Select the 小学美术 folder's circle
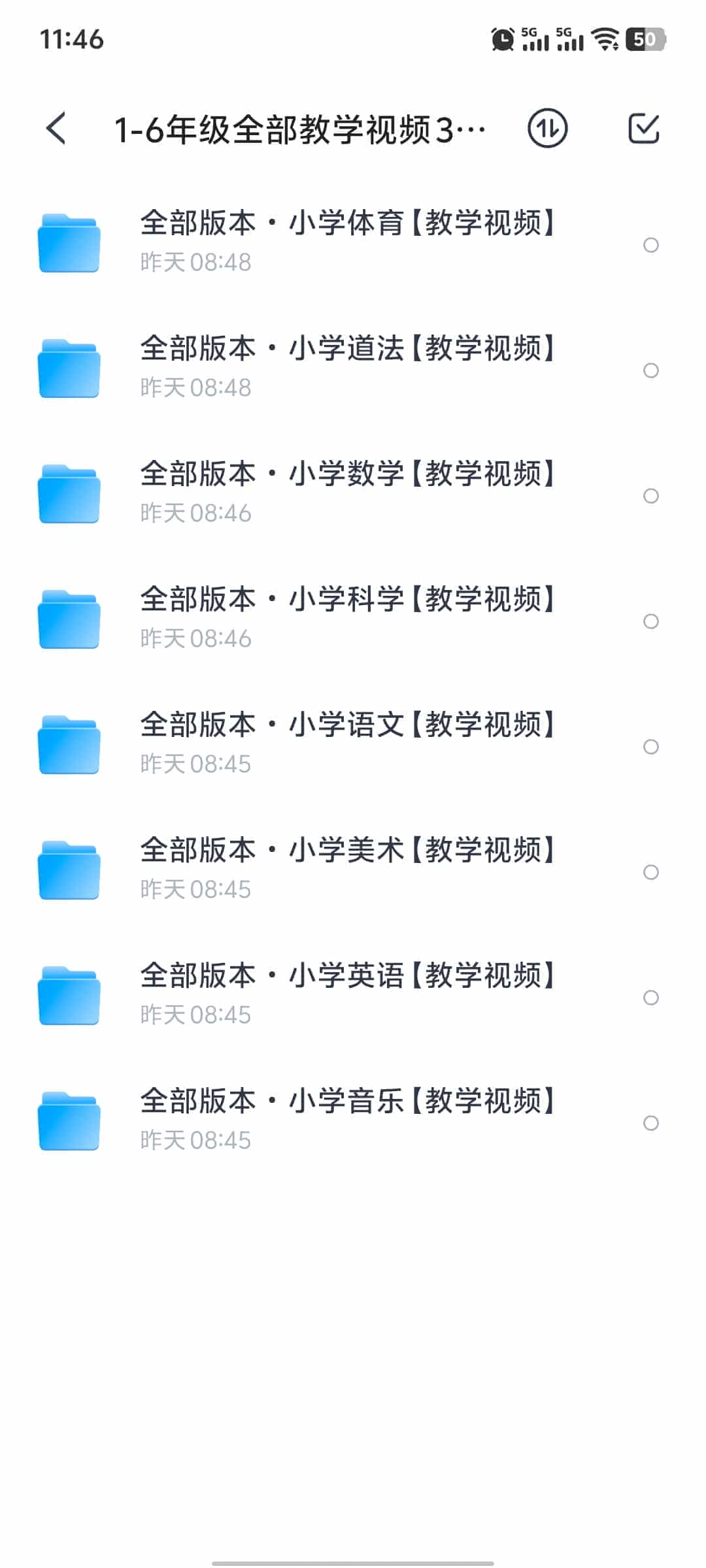 650,872
